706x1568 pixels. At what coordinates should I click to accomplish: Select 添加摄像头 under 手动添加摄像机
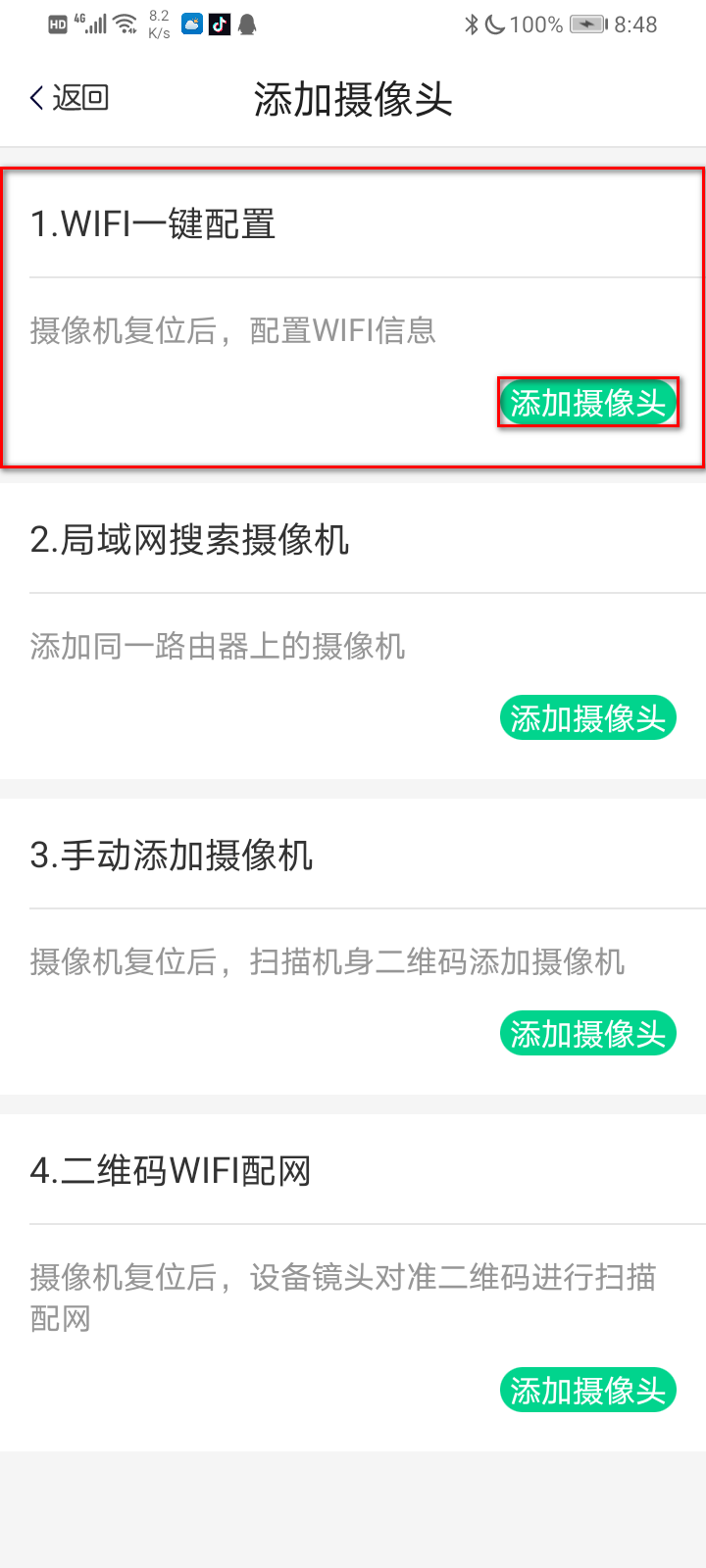pyautogui.click(x=587, y=1034)
